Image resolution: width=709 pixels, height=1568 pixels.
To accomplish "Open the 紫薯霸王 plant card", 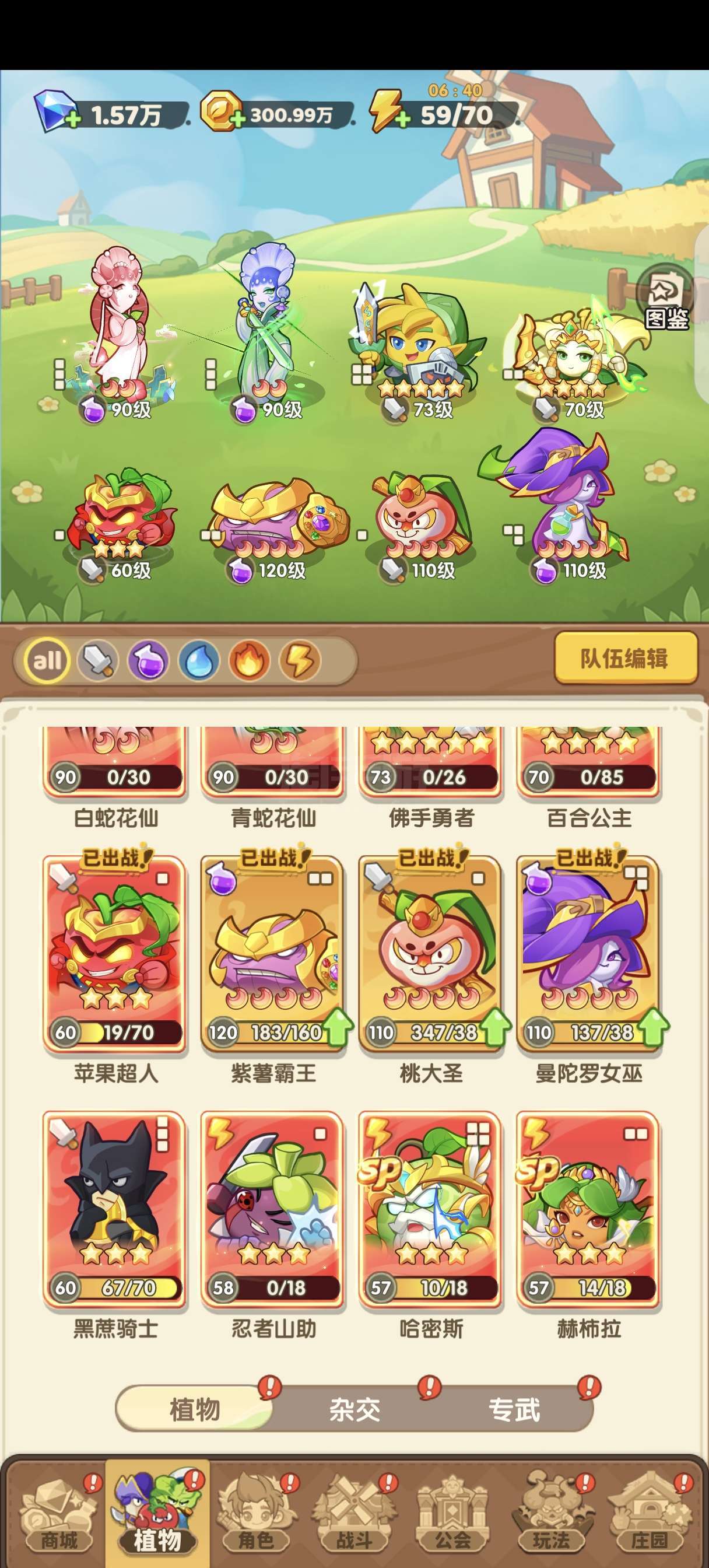I will click(x=273, y=953).
